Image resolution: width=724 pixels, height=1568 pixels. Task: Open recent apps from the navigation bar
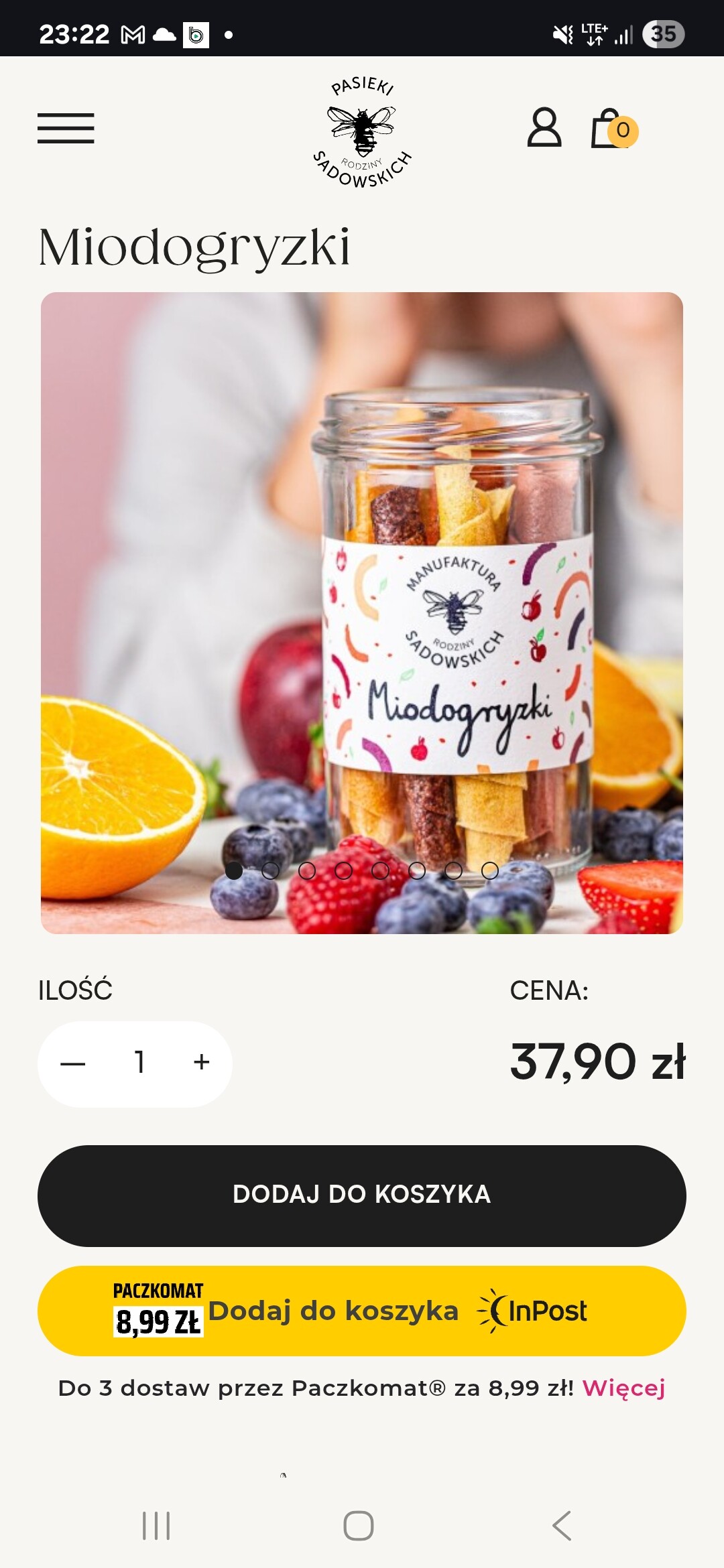coord(156,1526)
